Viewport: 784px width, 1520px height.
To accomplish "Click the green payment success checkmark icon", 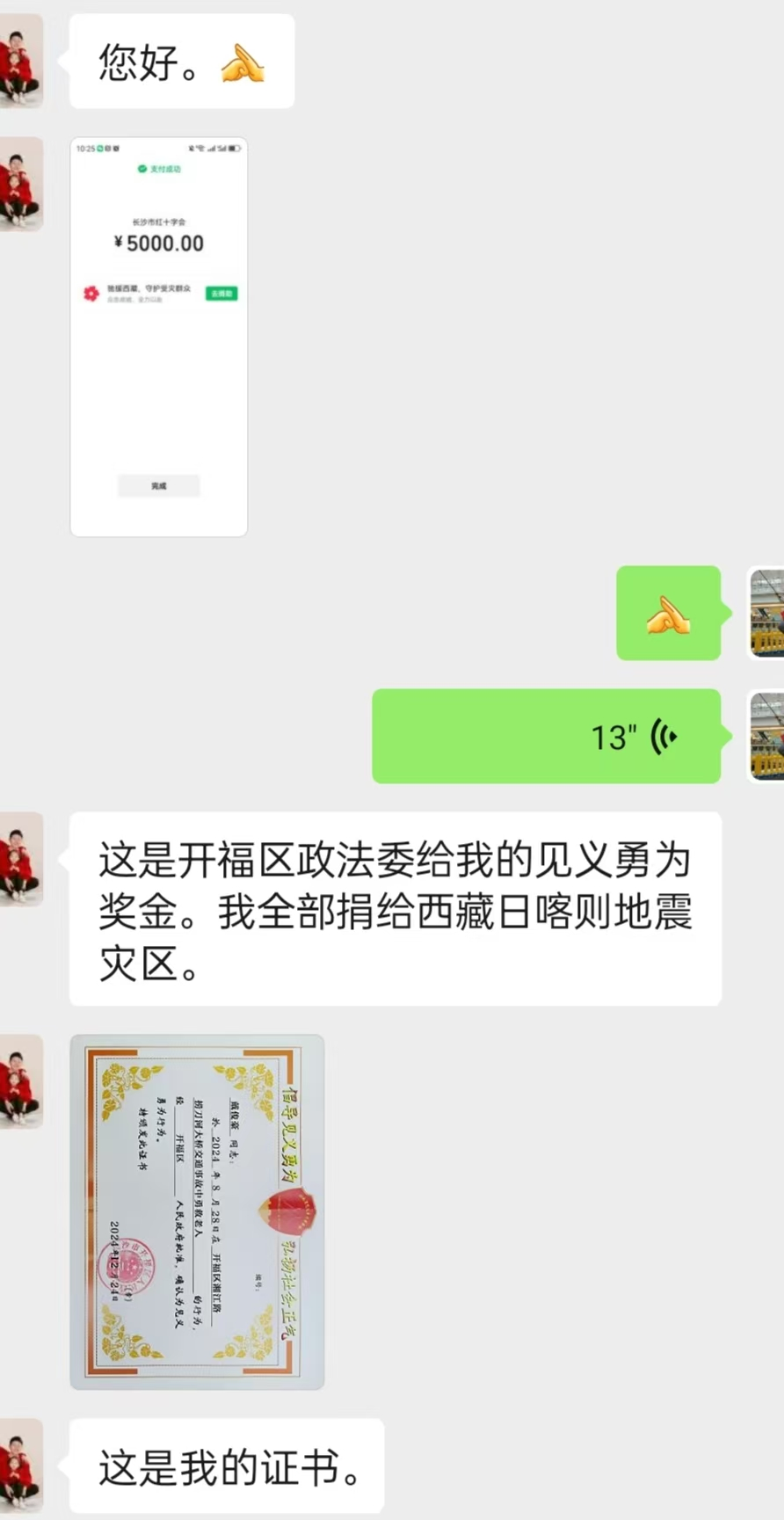I will pyautogui.click(x=142, y=168).
